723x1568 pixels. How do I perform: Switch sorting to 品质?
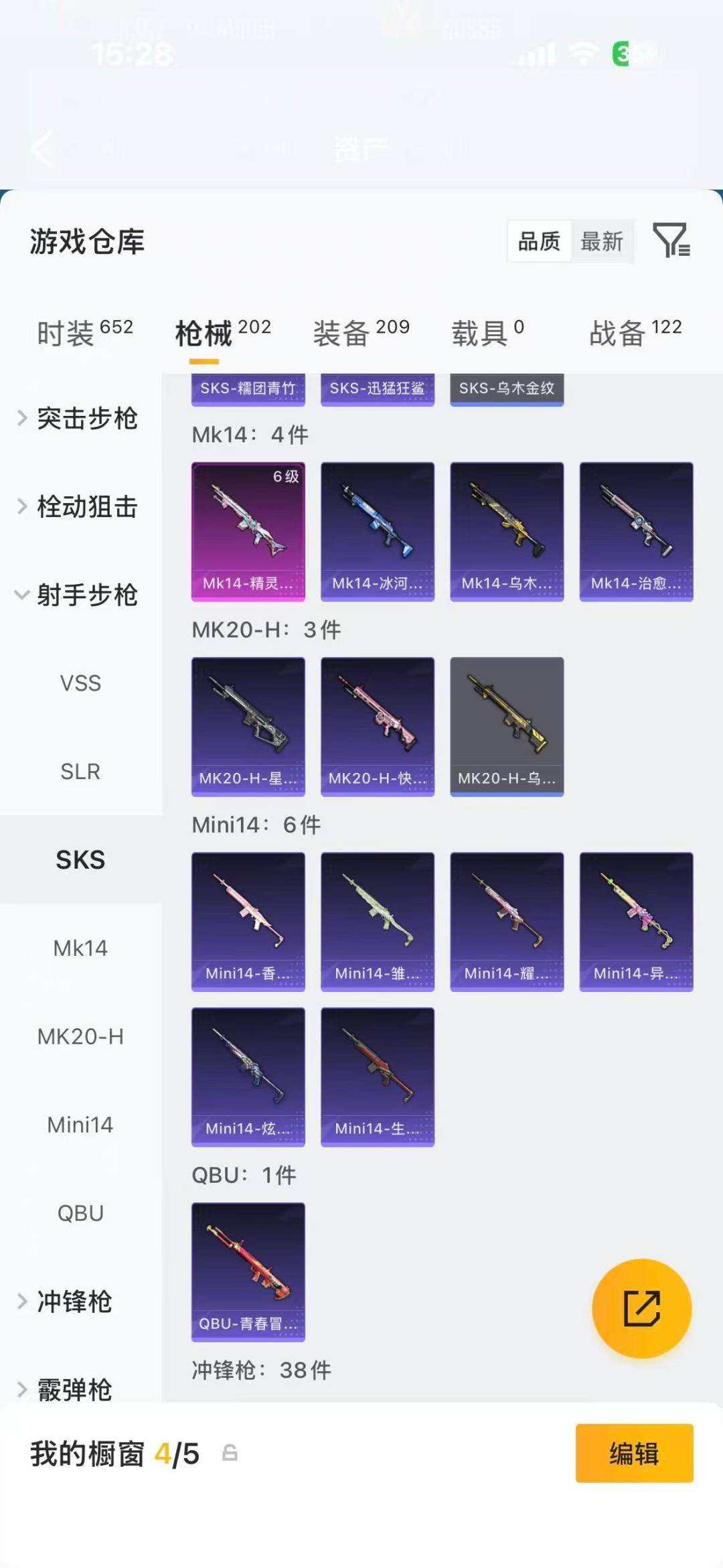pos(539,242)
